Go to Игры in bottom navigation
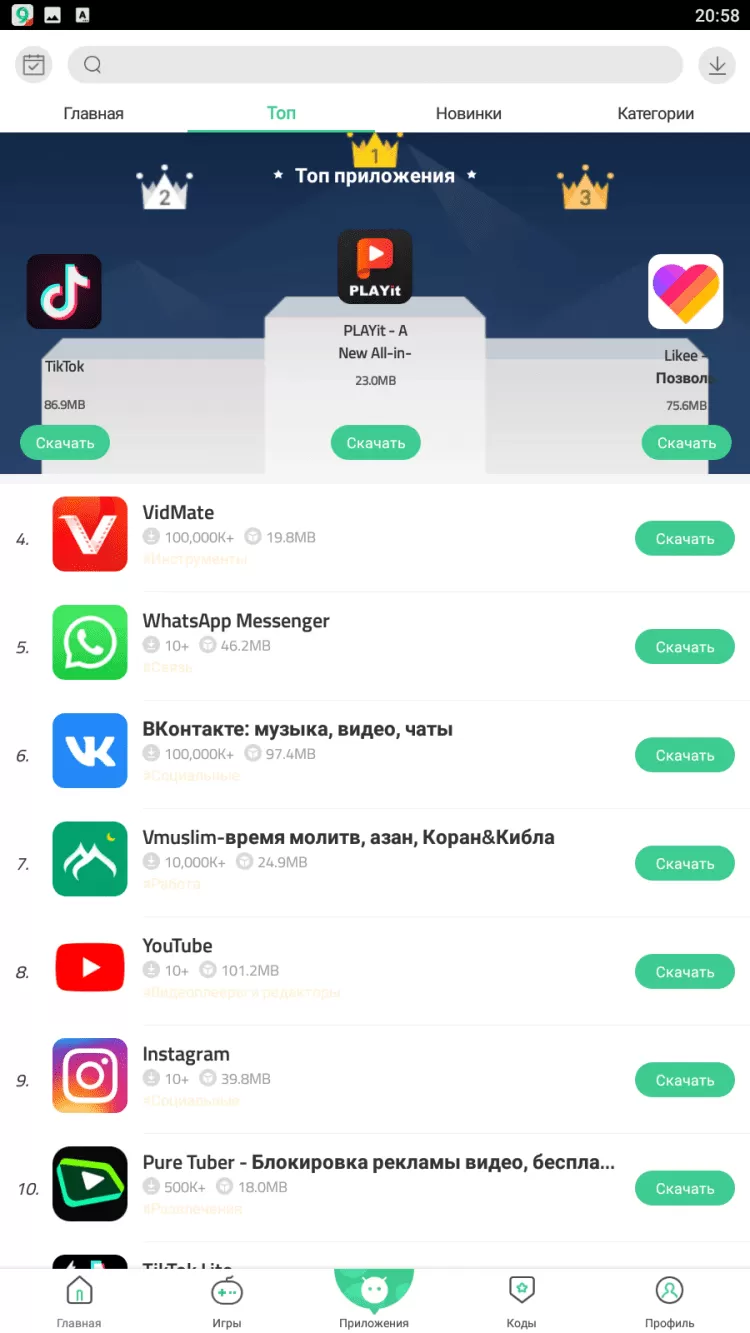Screen dimensions: 750x1333 point(226,1301)
